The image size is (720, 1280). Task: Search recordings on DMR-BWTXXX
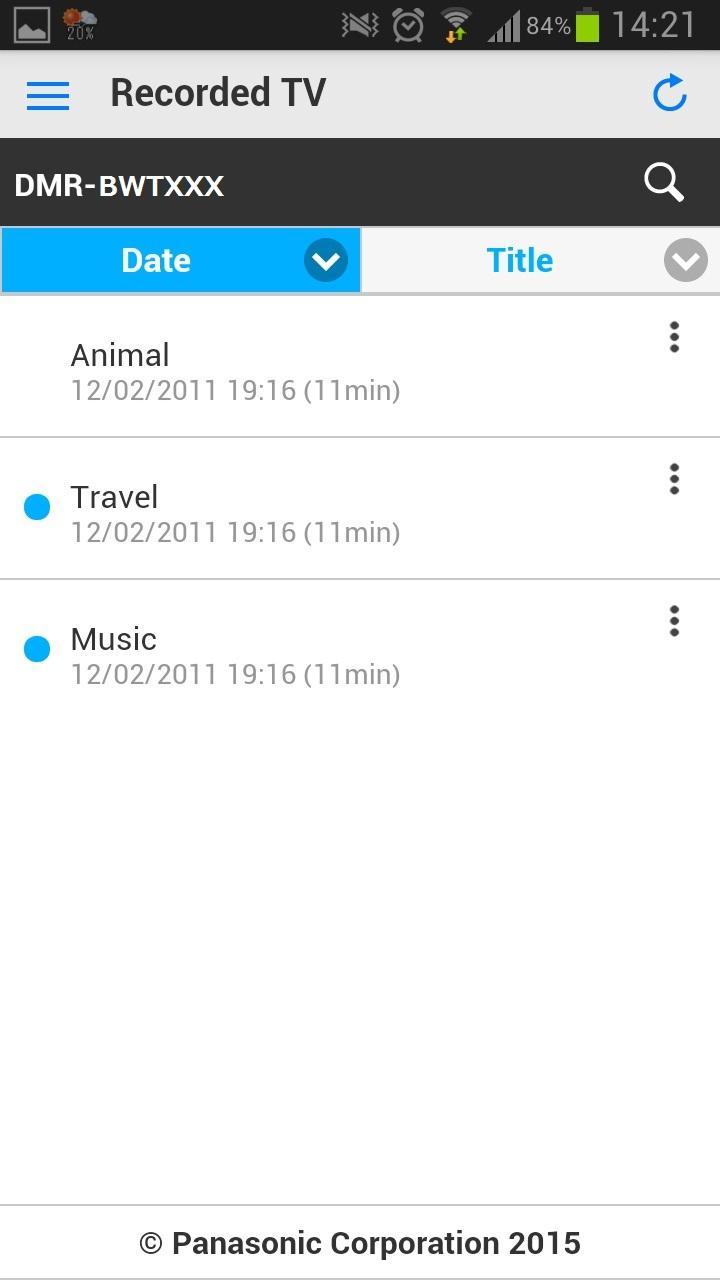pyautogui.click(x=664, y=183)
